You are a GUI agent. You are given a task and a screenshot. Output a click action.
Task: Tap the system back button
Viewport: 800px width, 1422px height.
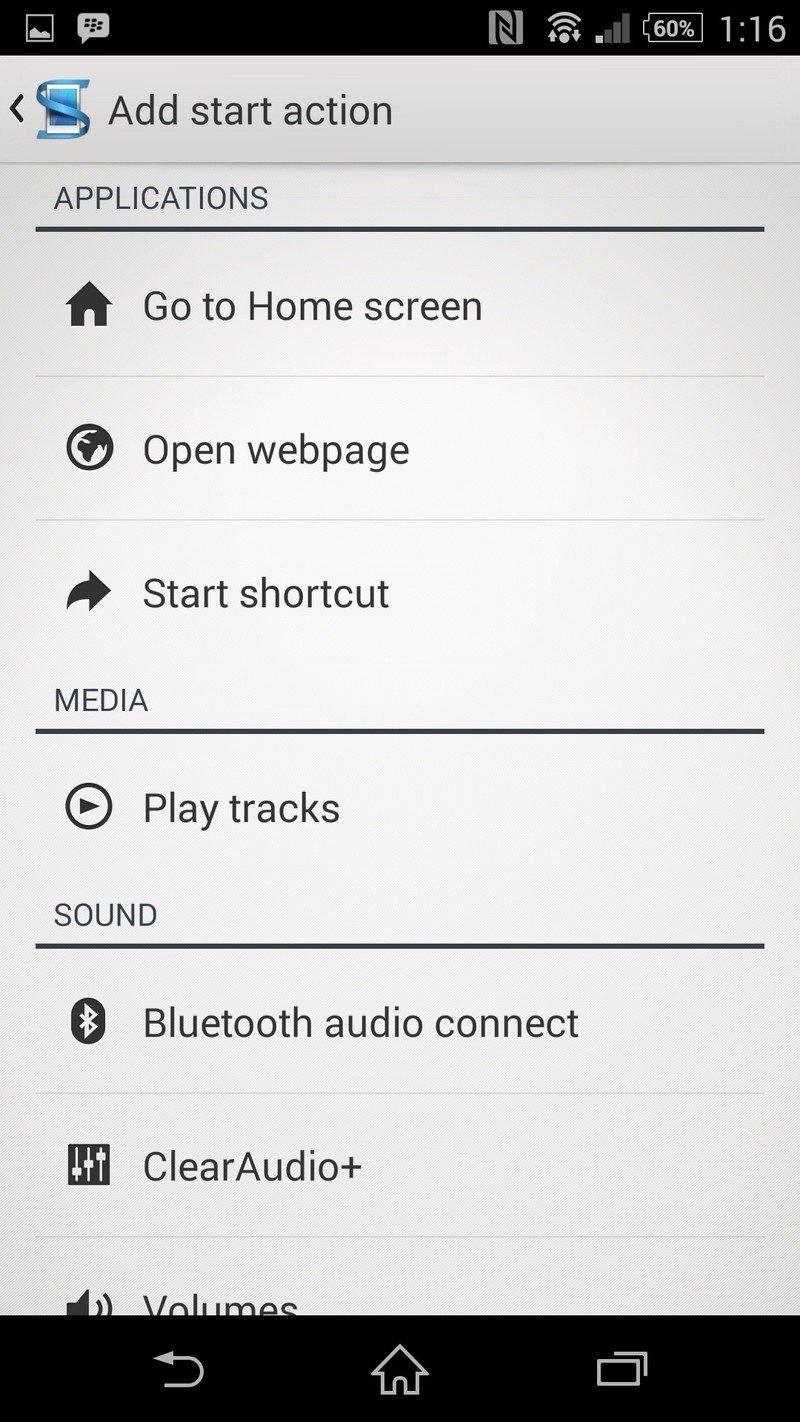pos(178,1369)
